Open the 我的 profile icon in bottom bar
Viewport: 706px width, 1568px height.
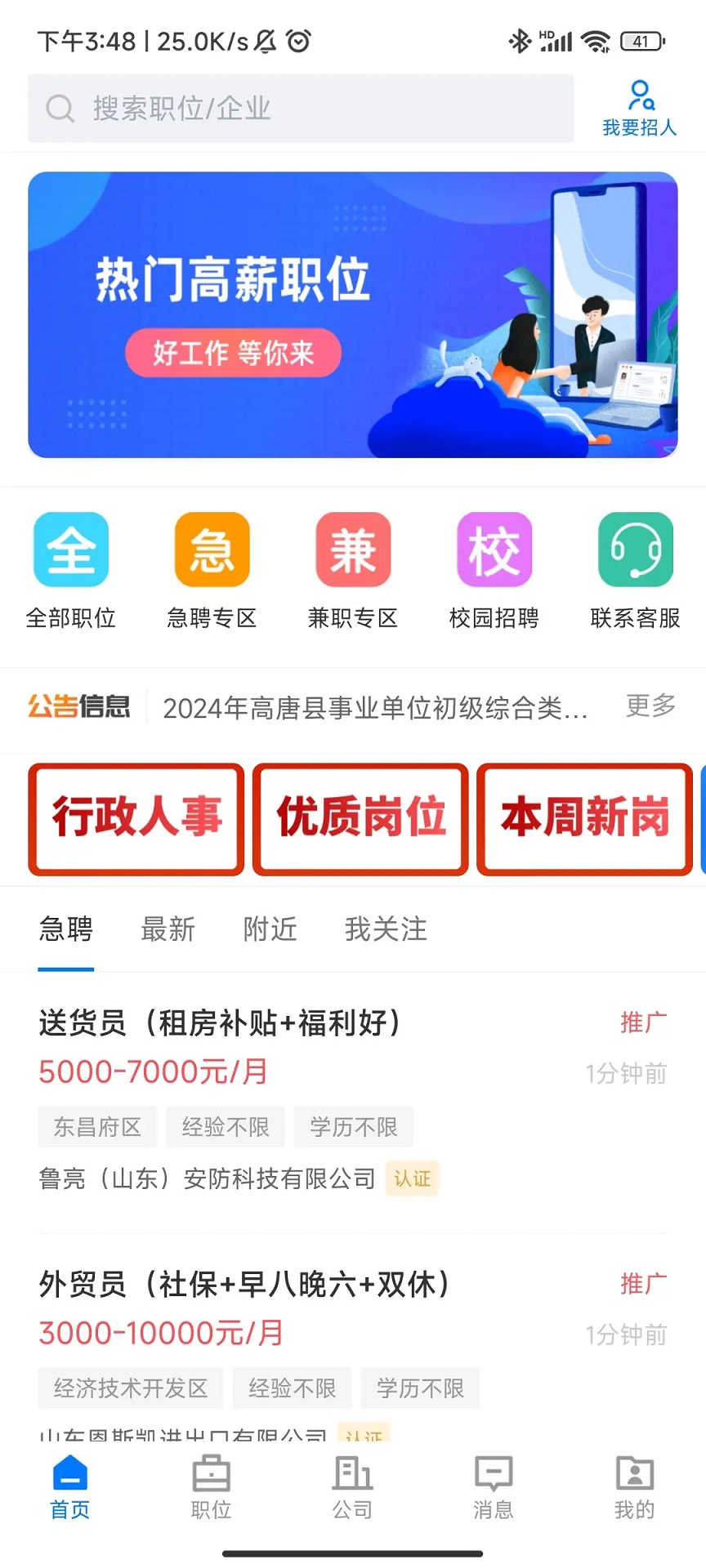[634, 1486]
